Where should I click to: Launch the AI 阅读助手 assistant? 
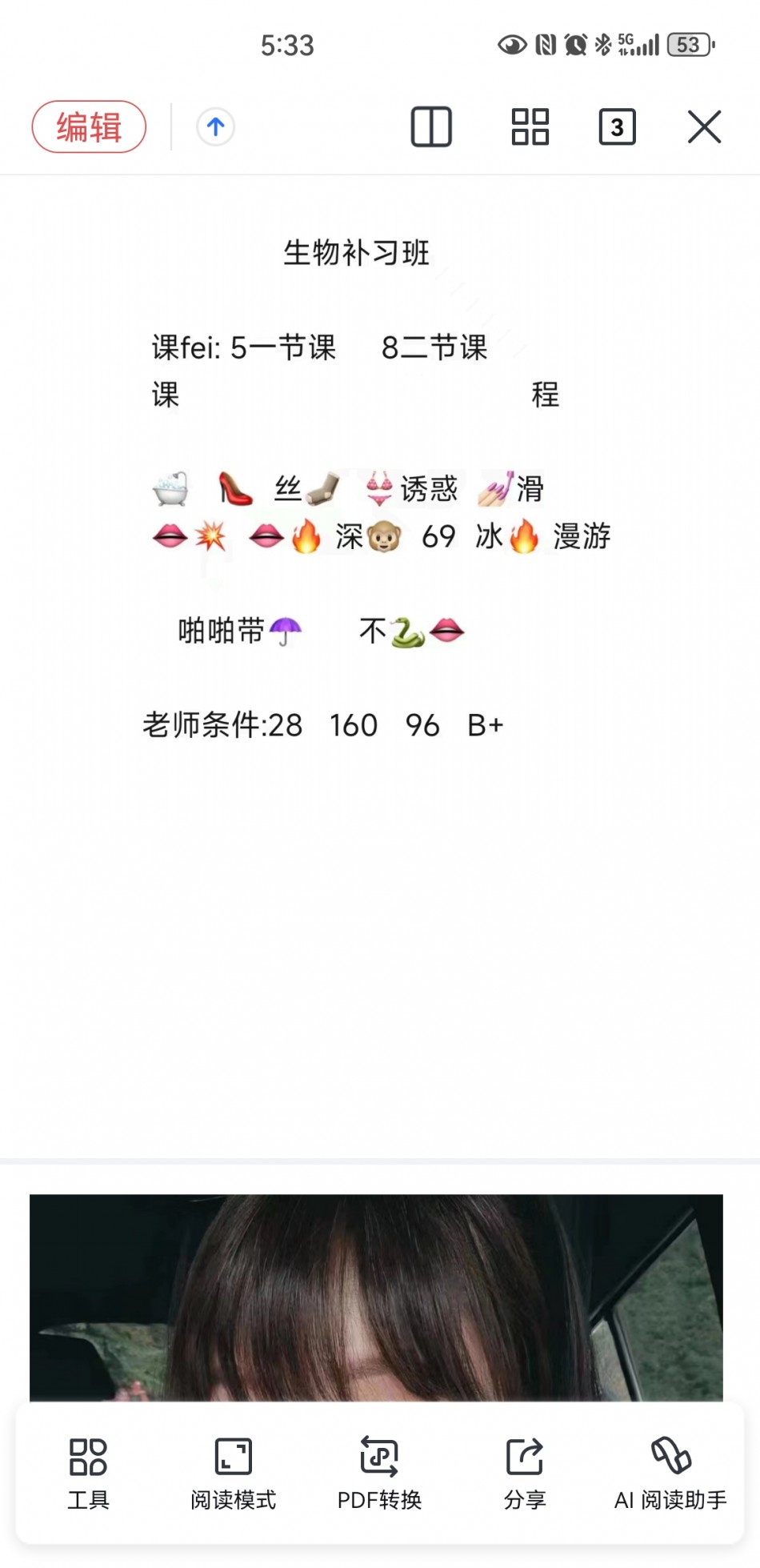pos(670,1473)
